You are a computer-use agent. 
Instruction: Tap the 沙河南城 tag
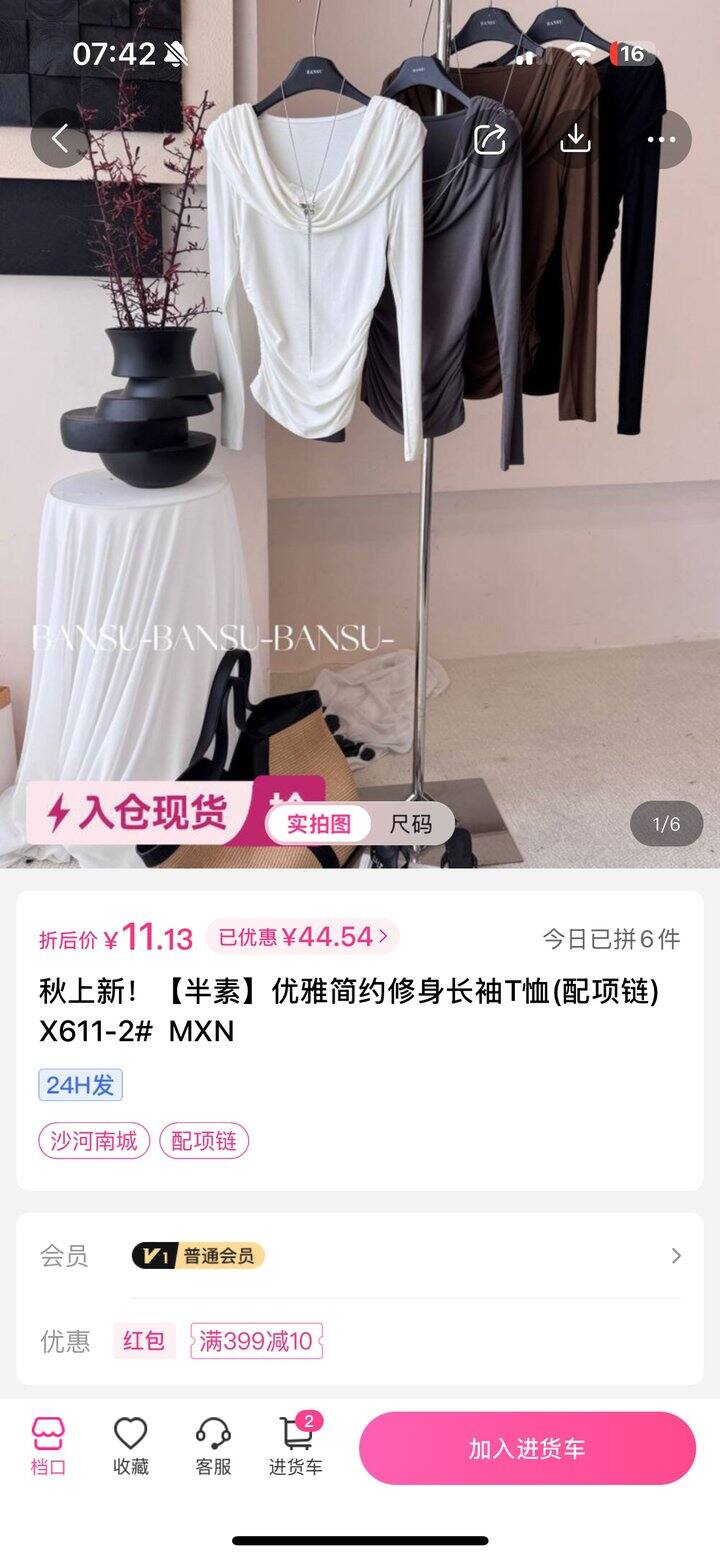94,1141
